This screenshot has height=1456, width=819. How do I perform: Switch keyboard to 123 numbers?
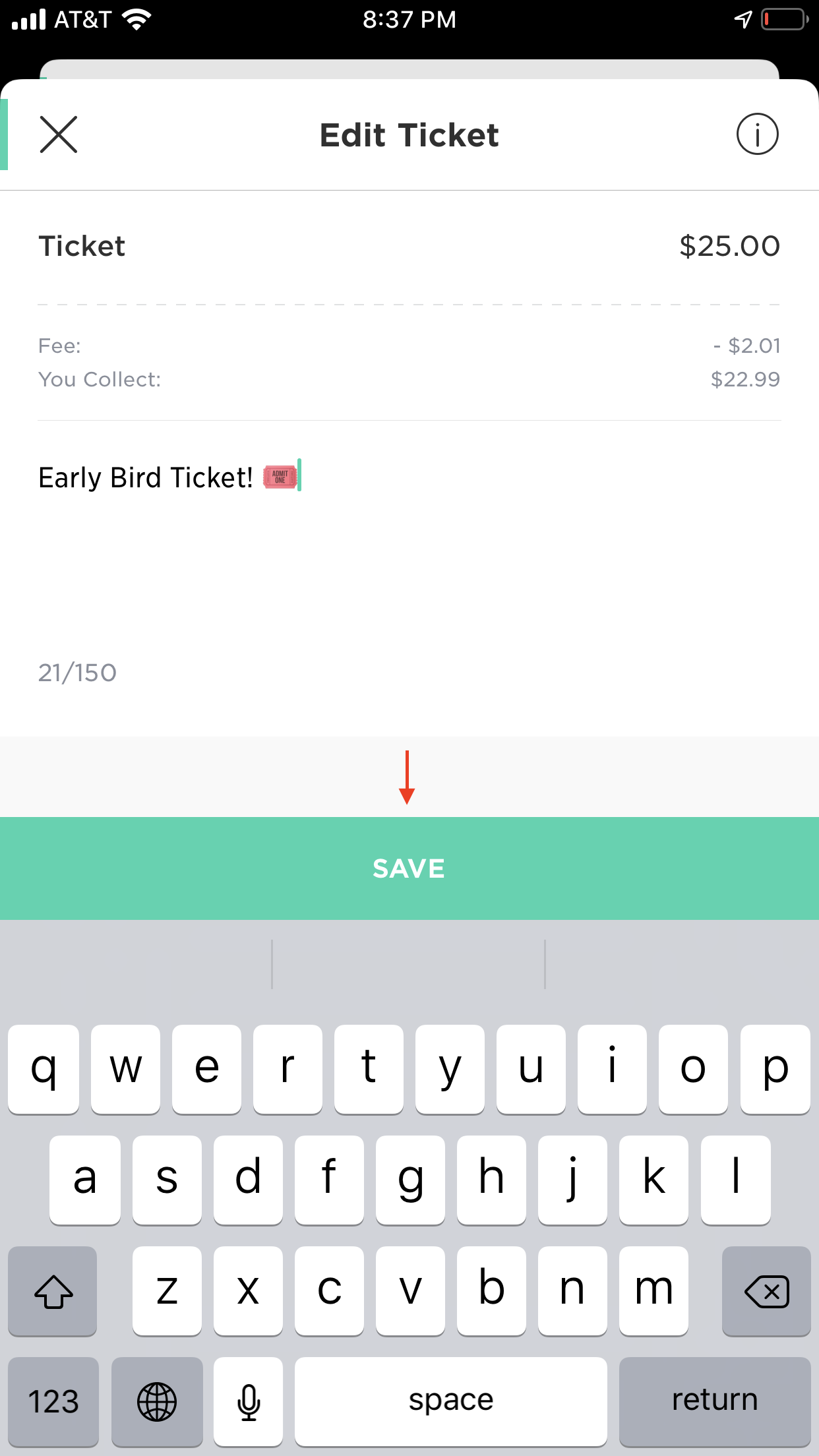coord(53,1401)
